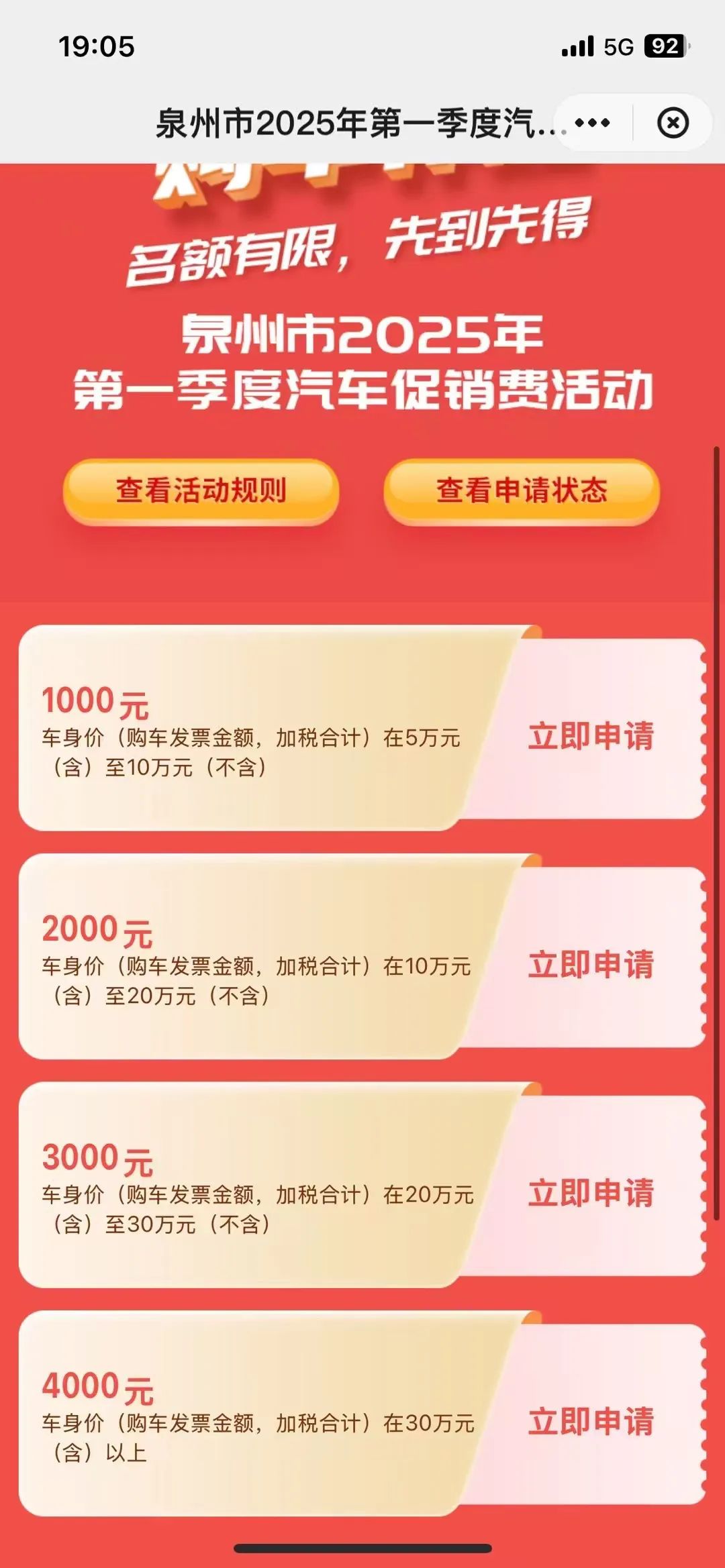Screen dimensions: 725x1568
Task: Tap 立即申请 on the 2000元 coupon
Action: point(591,964)
